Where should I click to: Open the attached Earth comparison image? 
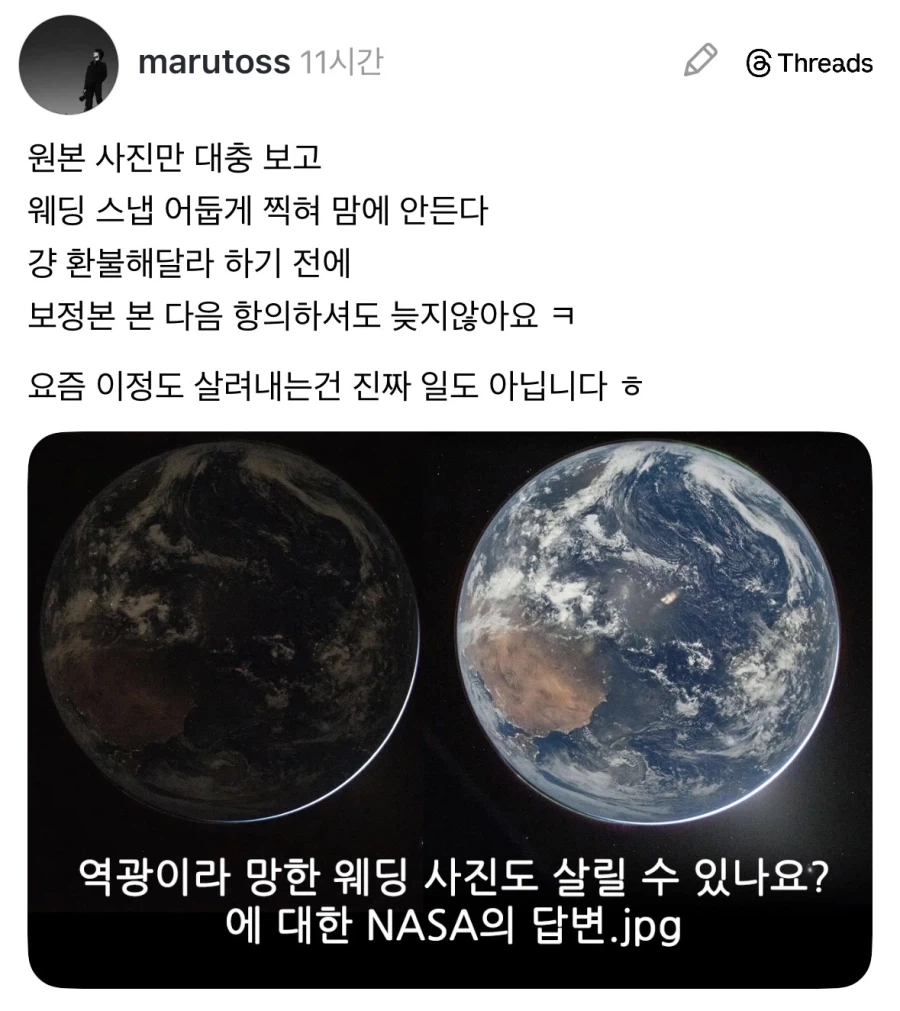(x=450, y=700)
